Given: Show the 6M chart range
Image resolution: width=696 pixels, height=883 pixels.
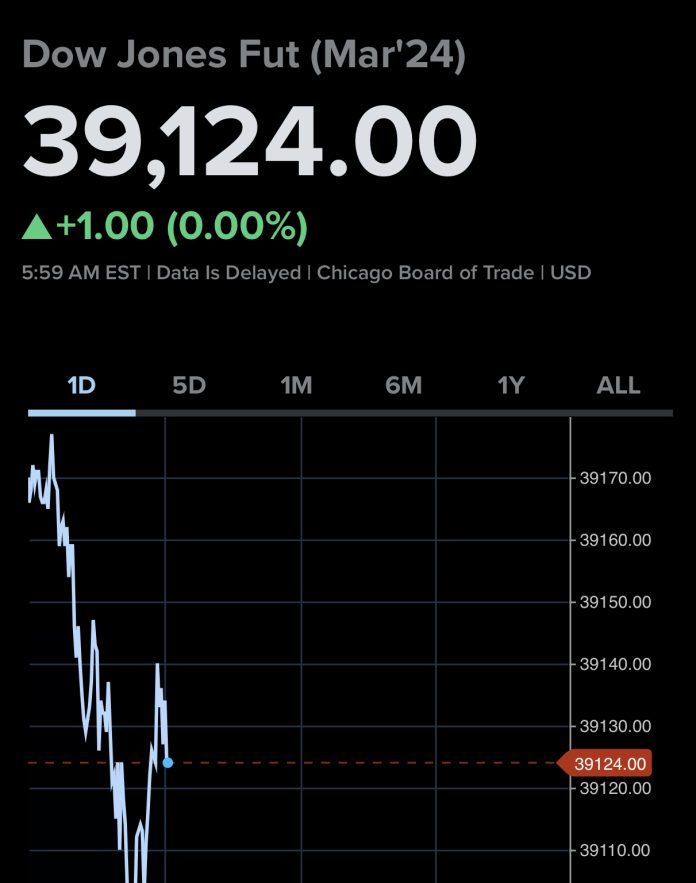Looking at the screenshot, I should click(x=404, y=385).
